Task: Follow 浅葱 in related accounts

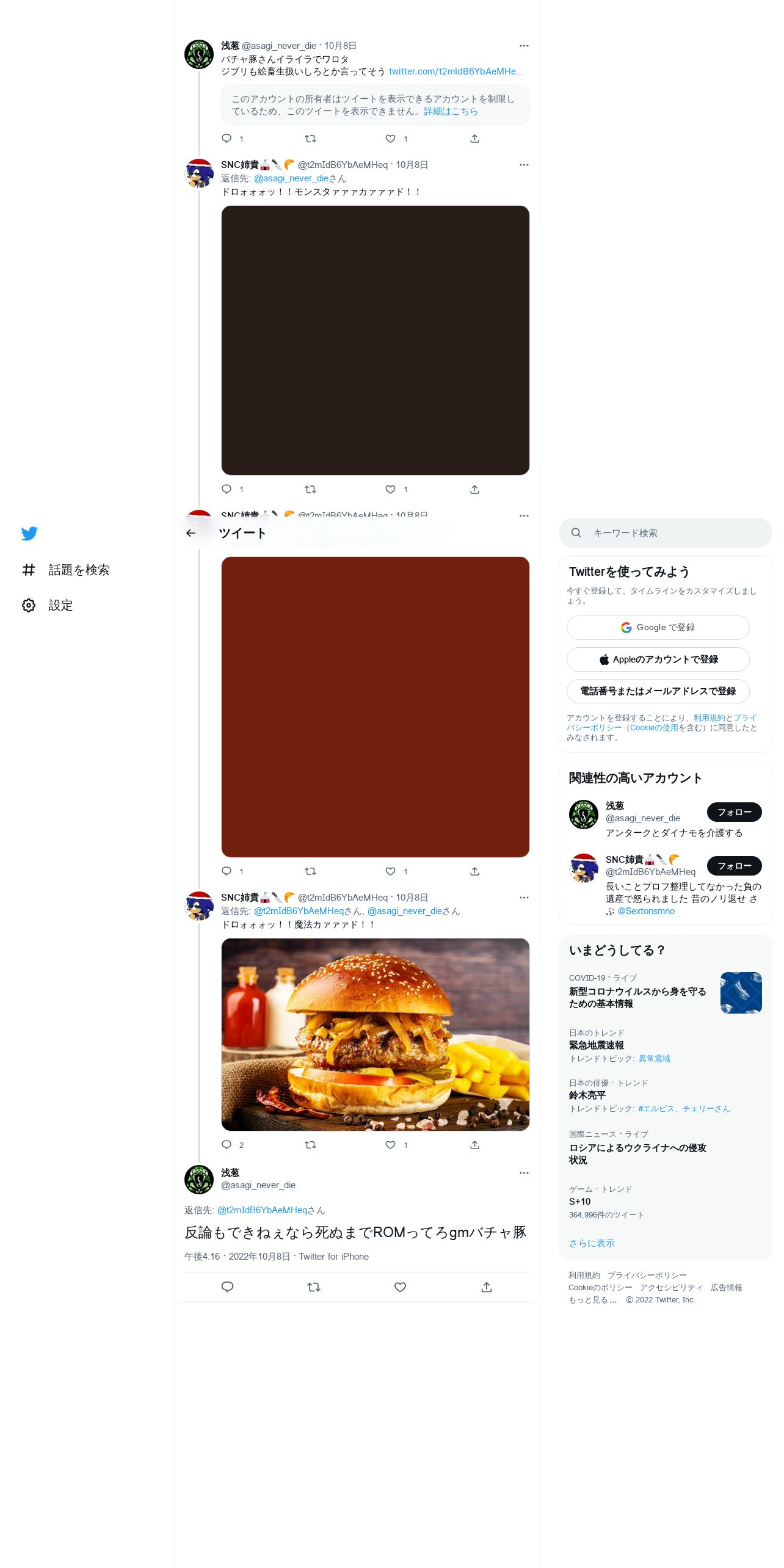Action: (734, 812)
